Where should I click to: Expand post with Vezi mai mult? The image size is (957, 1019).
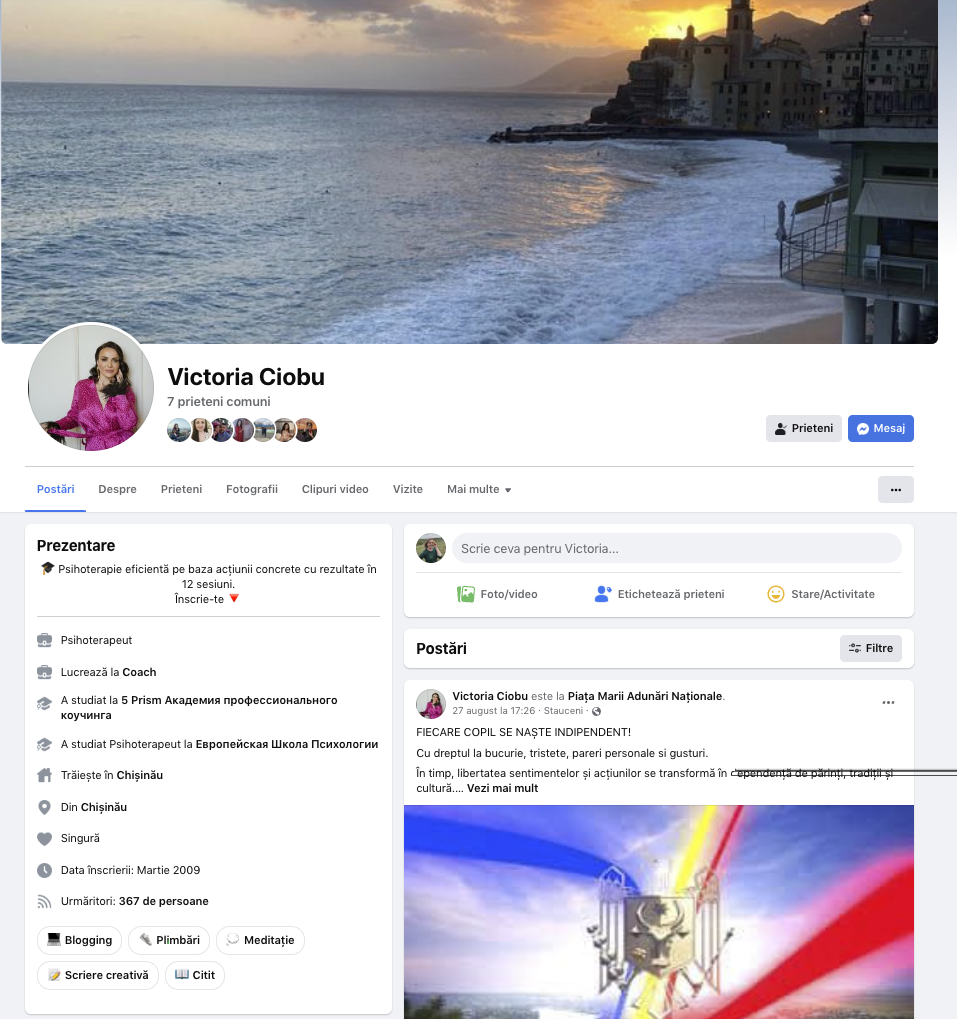[x=502, y=788]
